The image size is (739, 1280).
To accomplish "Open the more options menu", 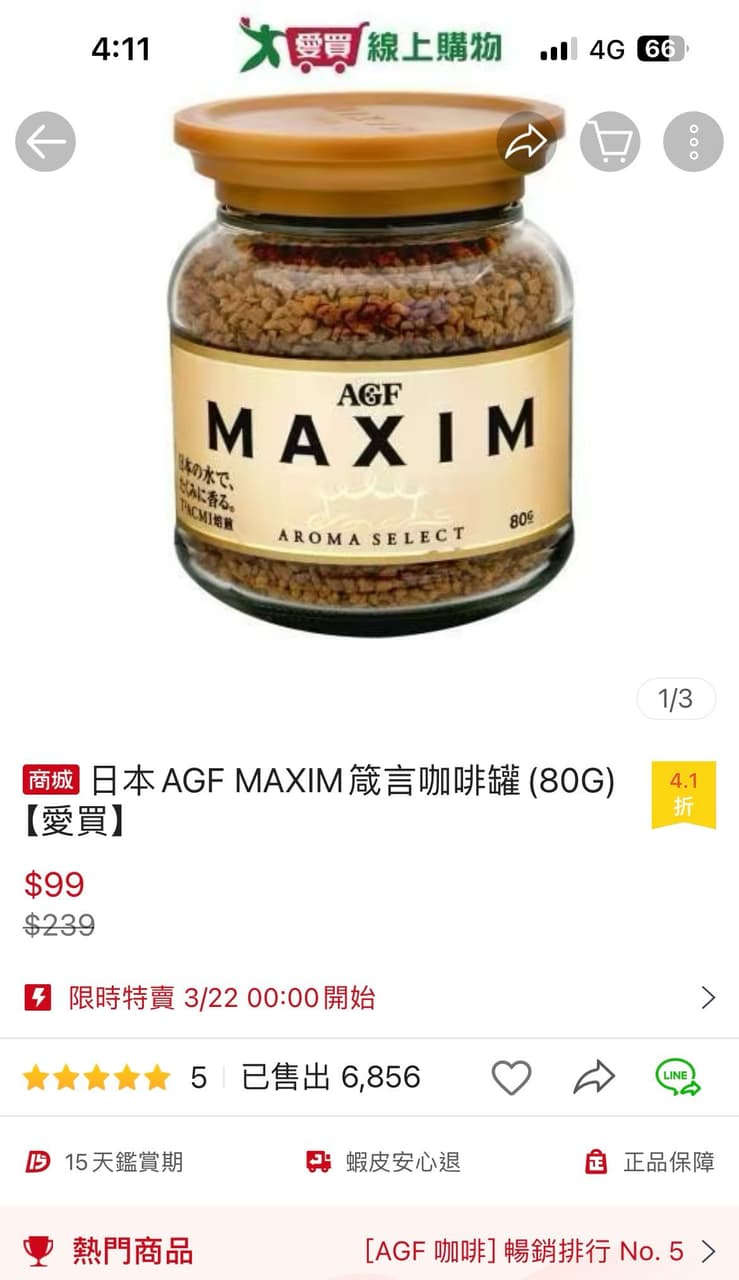I will (693, 142).
